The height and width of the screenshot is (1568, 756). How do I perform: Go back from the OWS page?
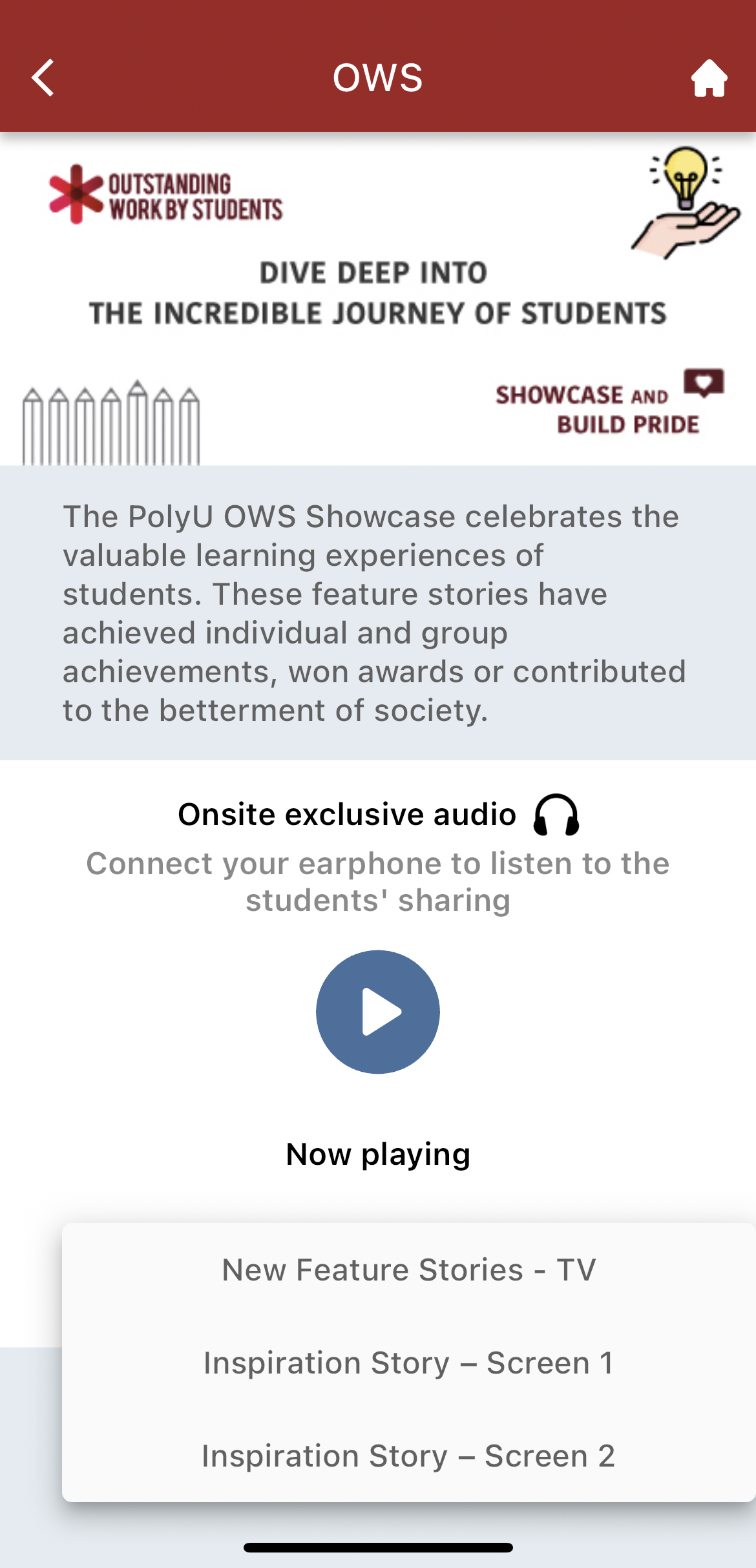(43, 78)
